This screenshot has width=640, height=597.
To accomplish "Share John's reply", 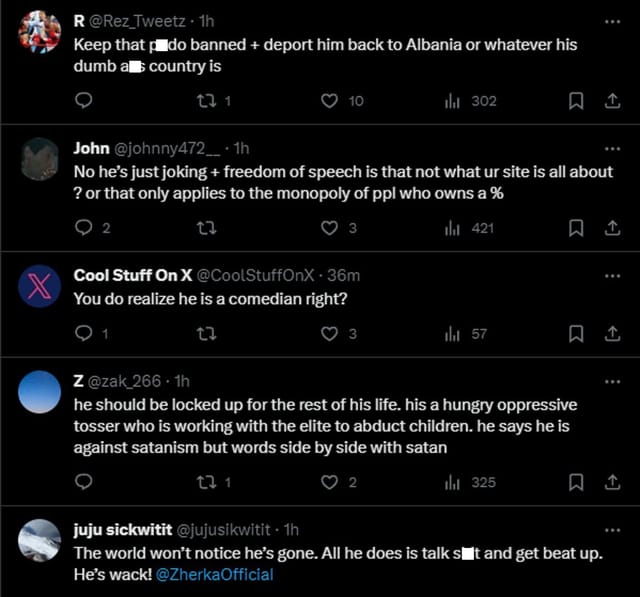I will pos(612,228).
